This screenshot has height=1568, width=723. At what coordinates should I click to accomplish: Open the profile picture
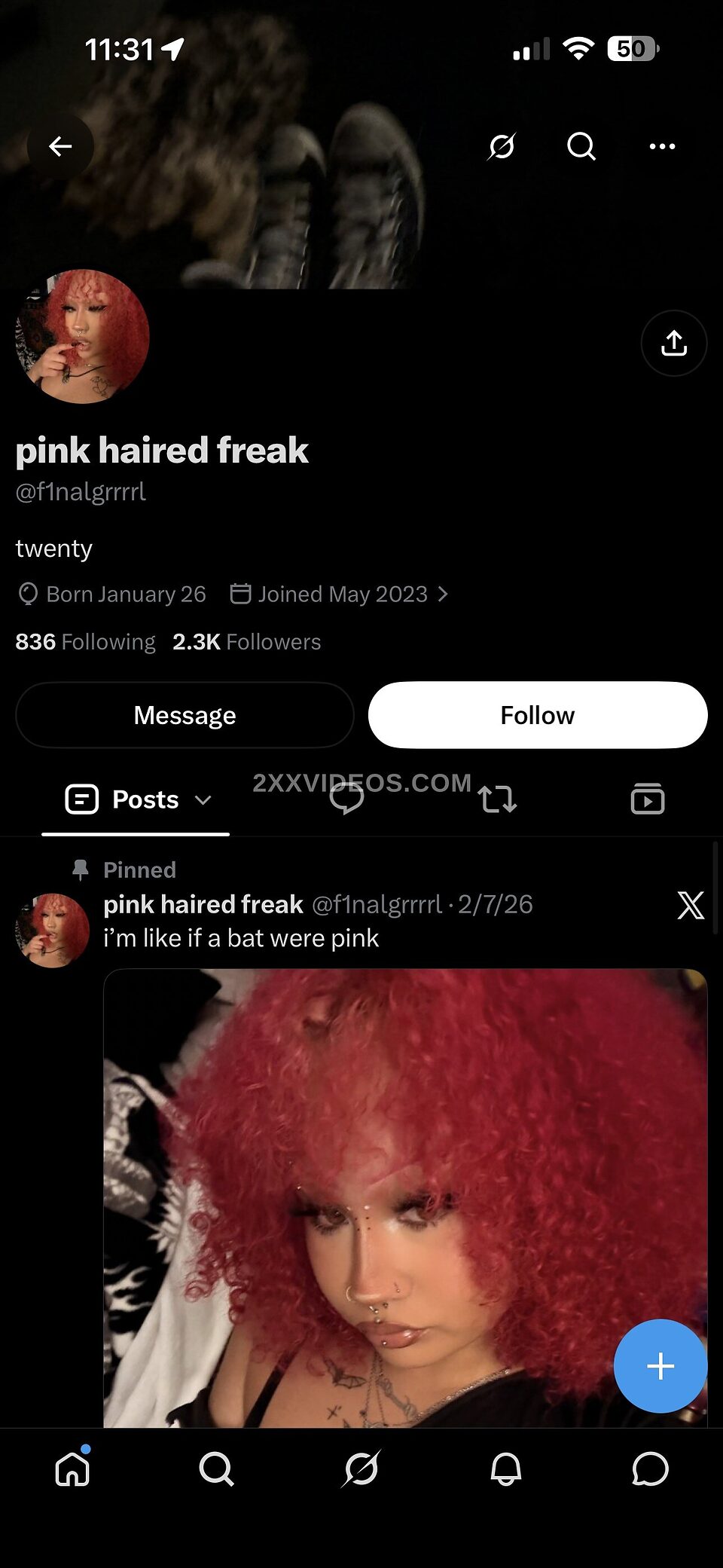click(82, 337)
